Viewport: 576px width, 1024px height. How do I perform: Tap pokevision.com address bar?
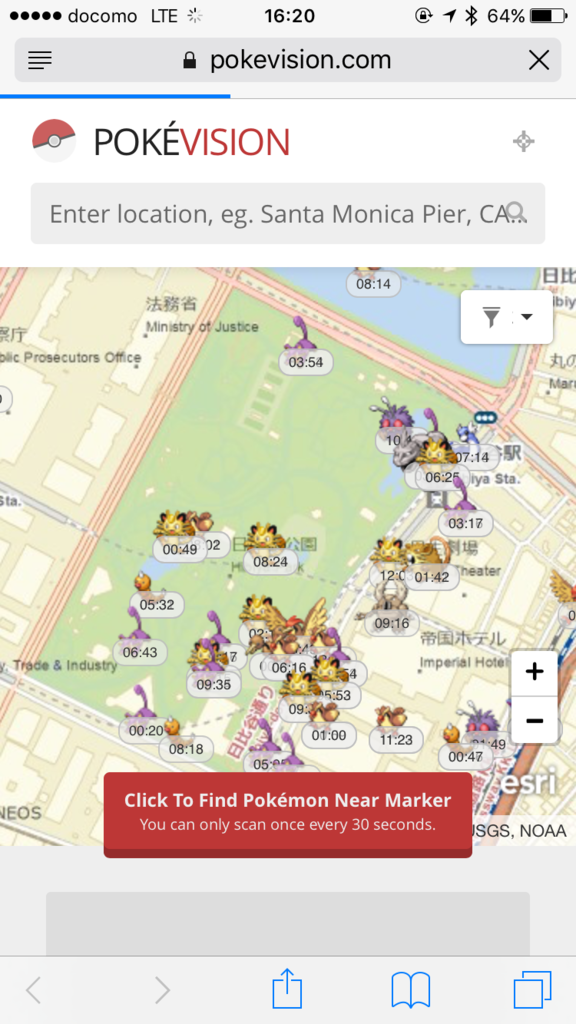tap(288, 60)
